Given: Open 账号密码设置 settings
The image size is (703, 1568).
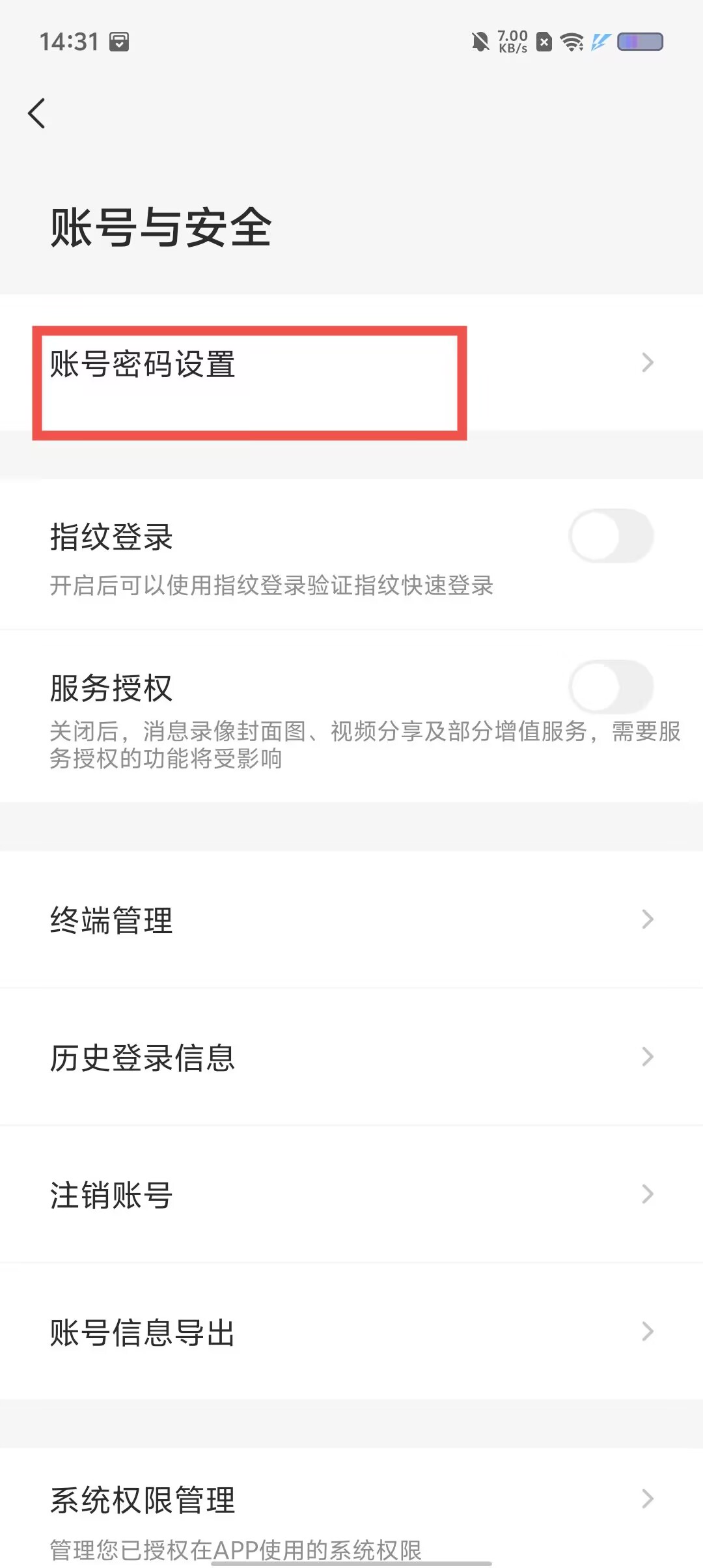Looking at the screenshot, I should coord(351,363).
